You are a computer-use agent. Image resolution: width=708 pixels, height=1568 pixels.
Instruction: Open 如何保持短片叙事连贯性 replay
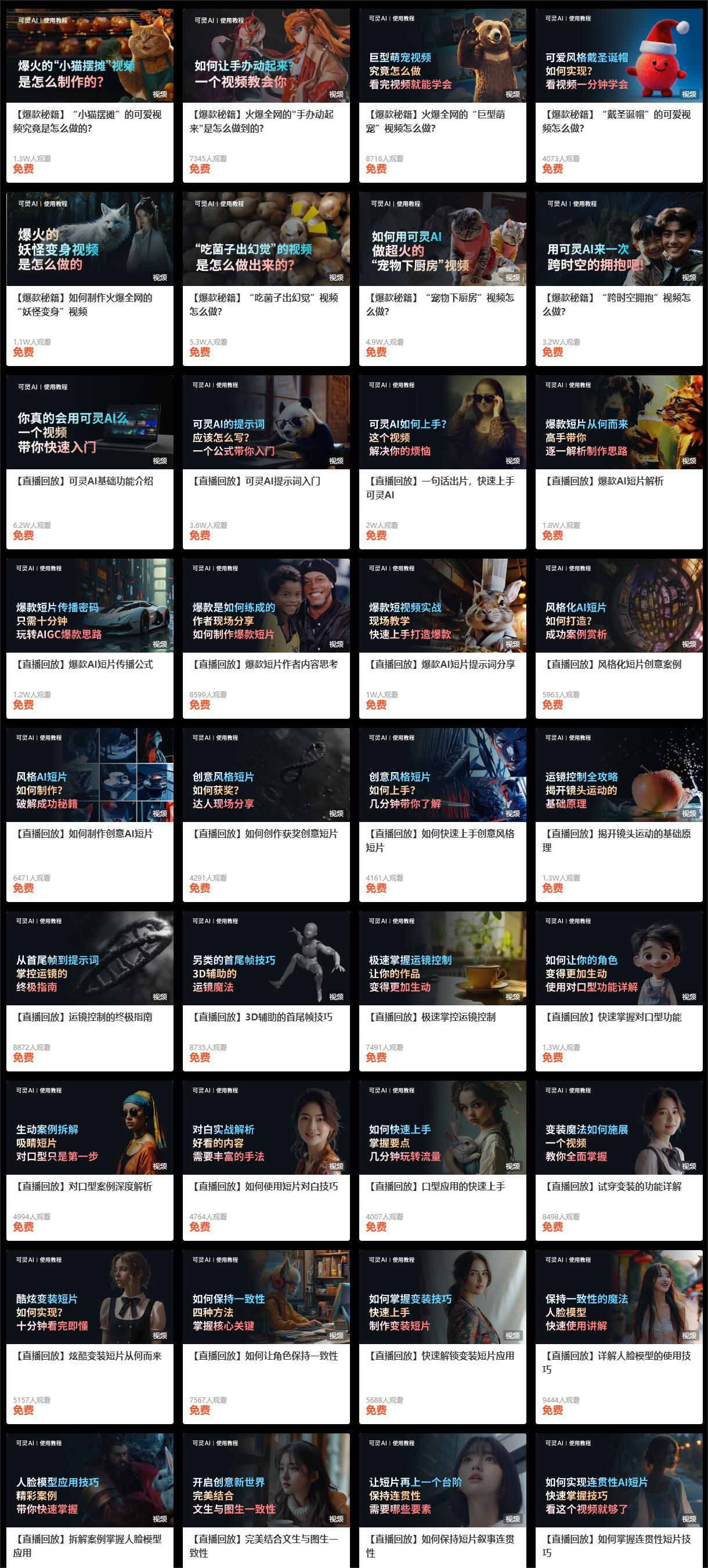[x=443, y=1501]
